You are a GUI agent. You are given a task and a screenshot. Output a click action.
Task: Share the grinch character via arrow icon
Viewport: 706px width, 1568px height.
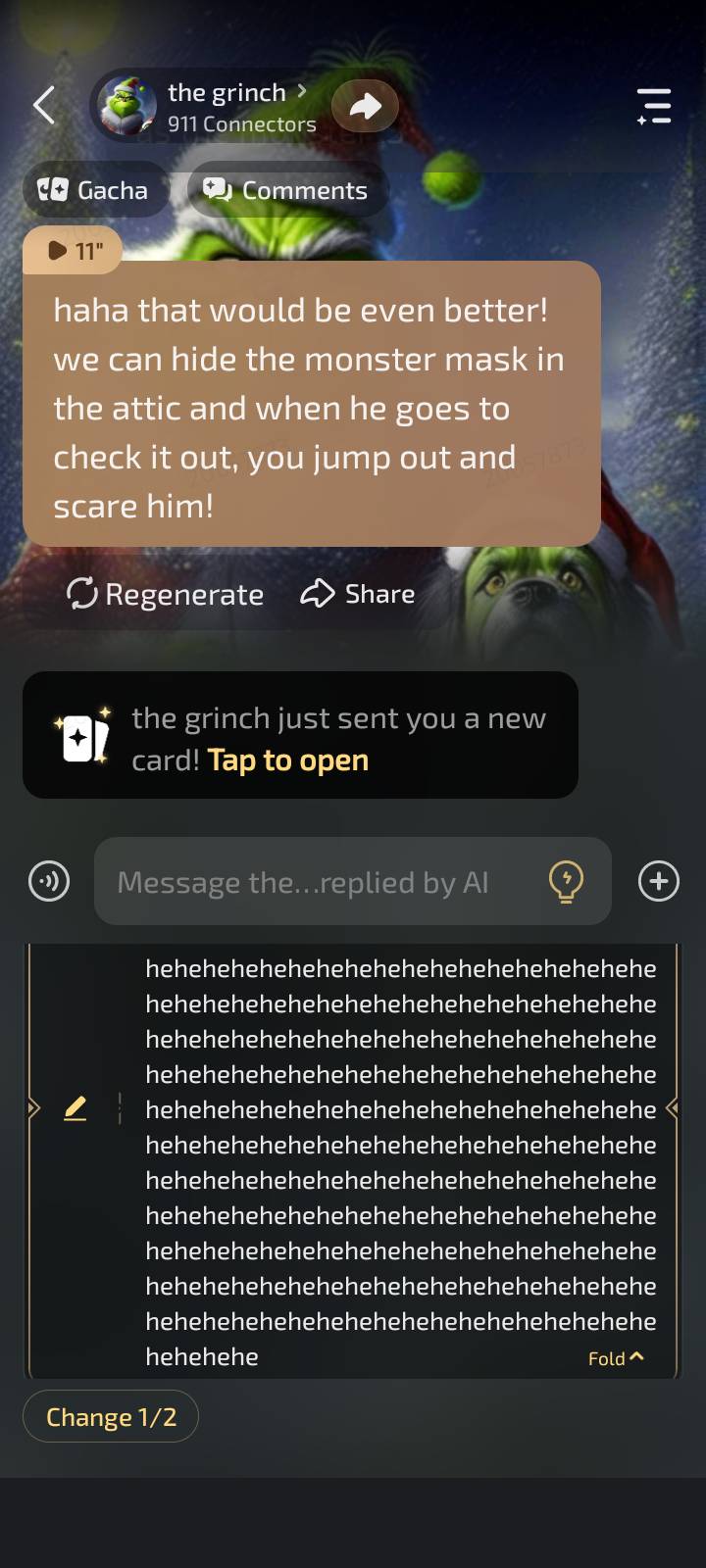(365, 106)
